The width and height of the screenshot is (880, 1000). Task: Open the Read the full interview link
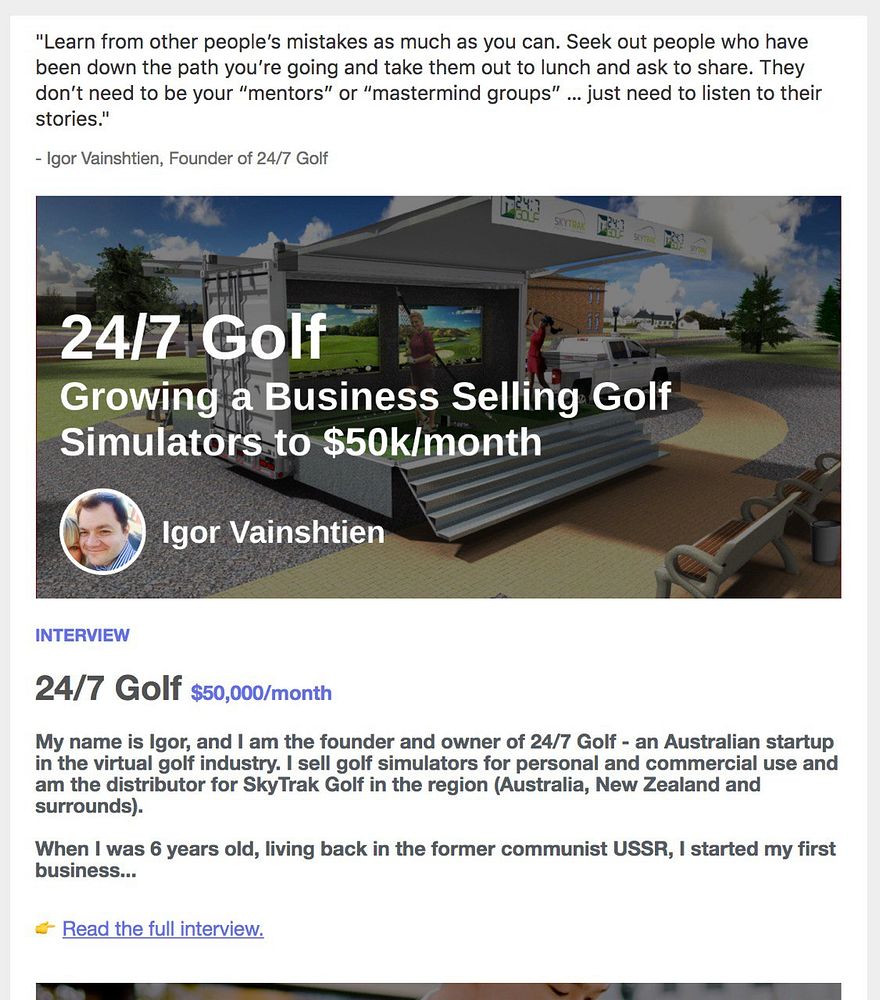coord(163,929)
